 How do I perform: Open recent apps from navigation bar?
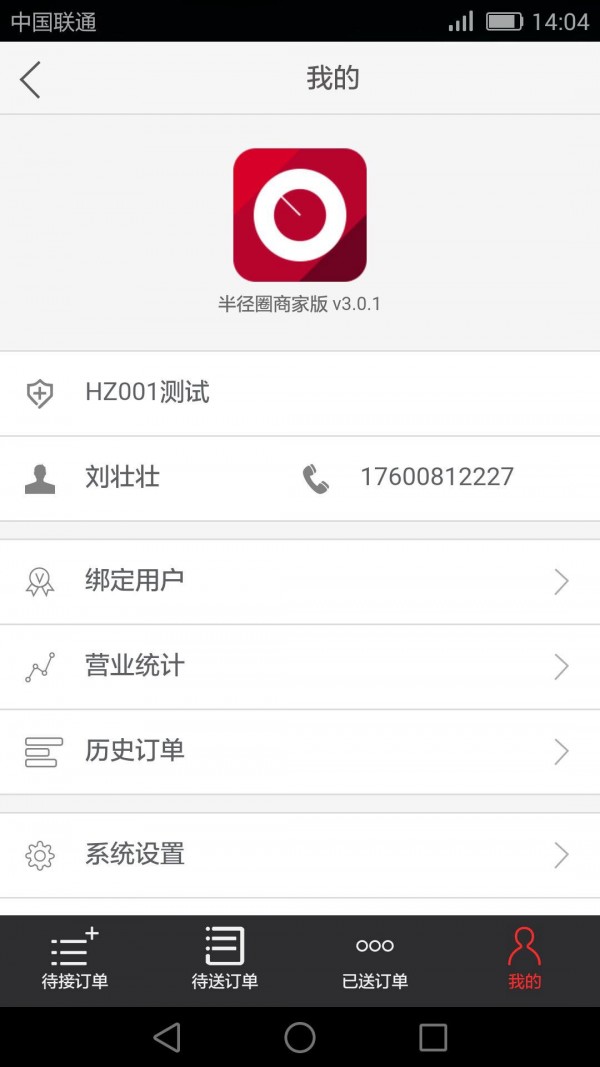point(433,1037)
